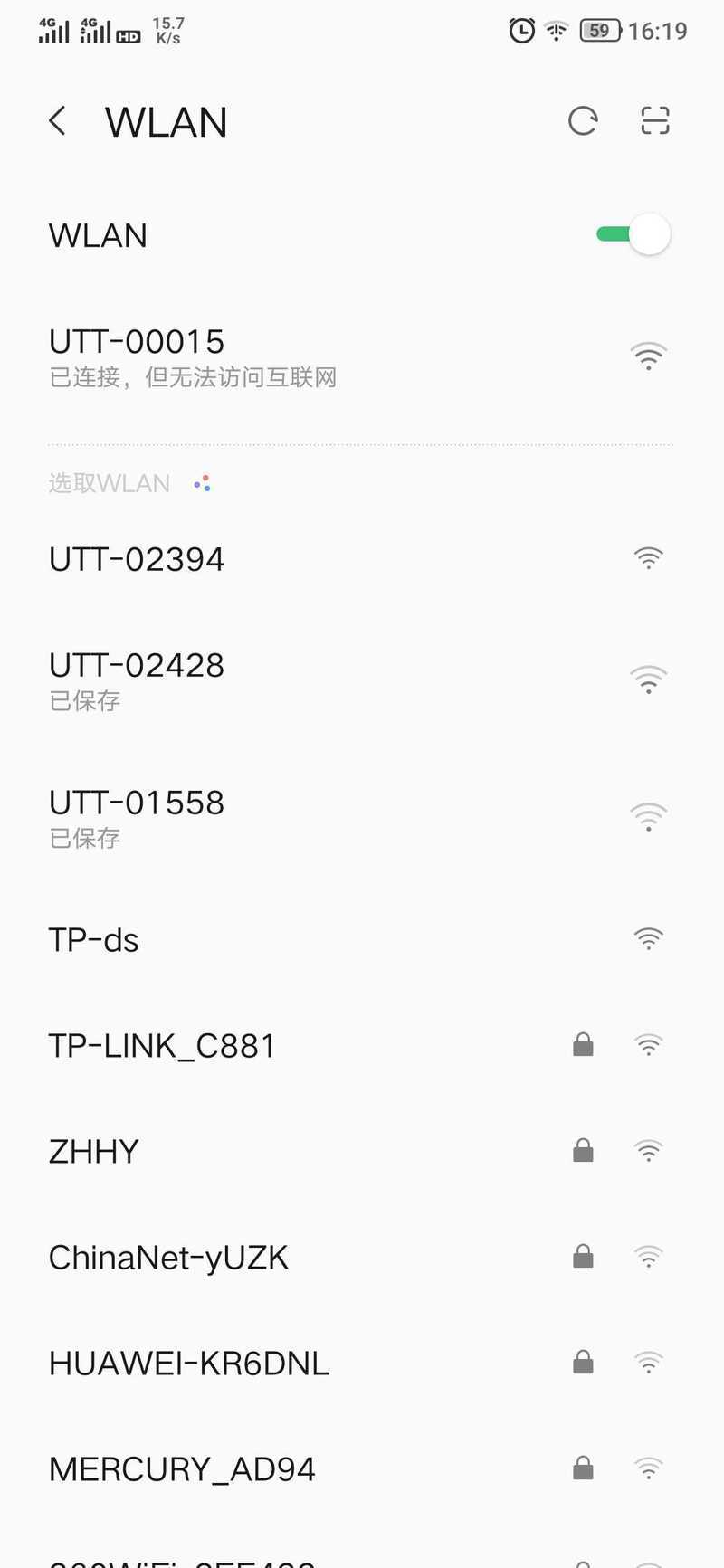Turn off the WLAN switch

click(x=633, y=235)
